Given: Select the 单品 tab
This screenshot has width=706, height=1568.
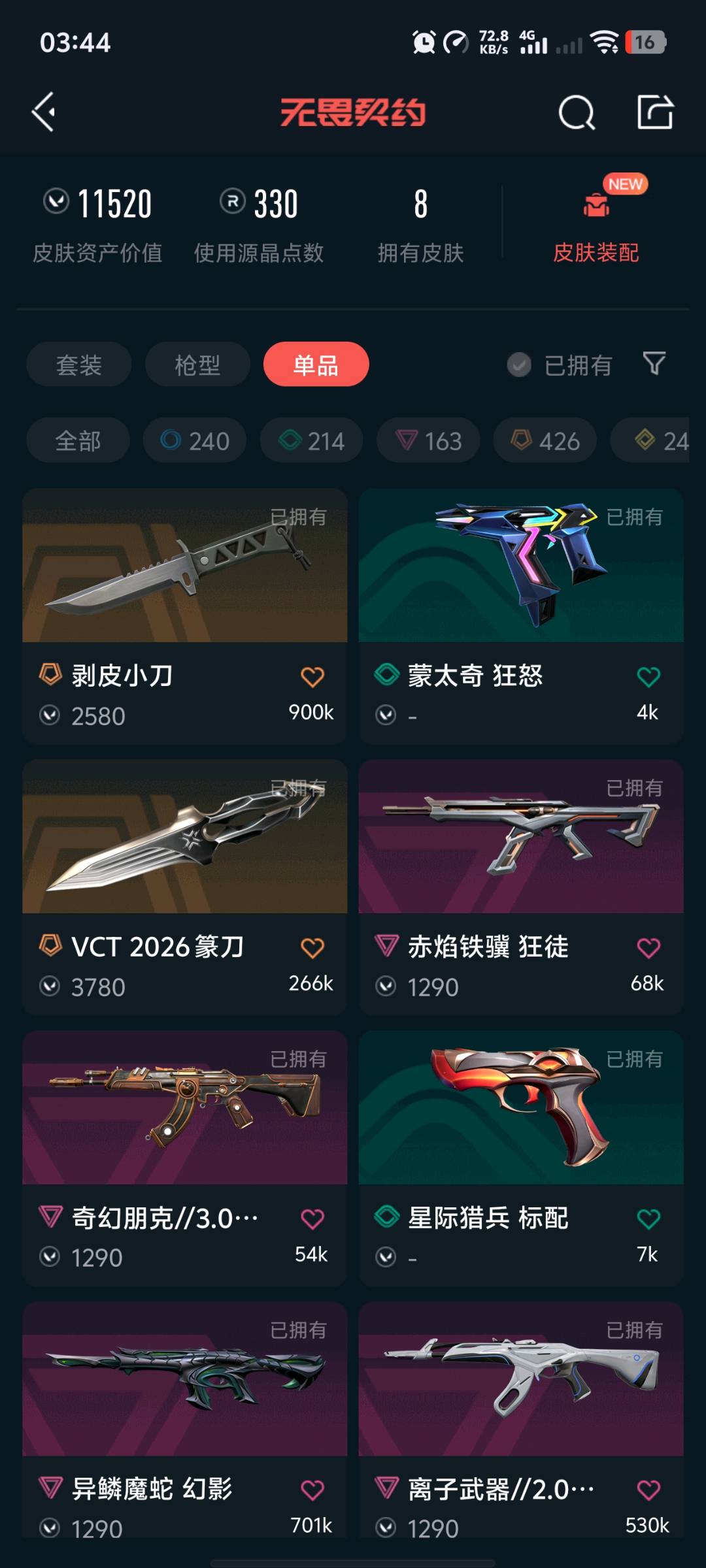Looking at the screenshot, I should click(x=316, y=365).
